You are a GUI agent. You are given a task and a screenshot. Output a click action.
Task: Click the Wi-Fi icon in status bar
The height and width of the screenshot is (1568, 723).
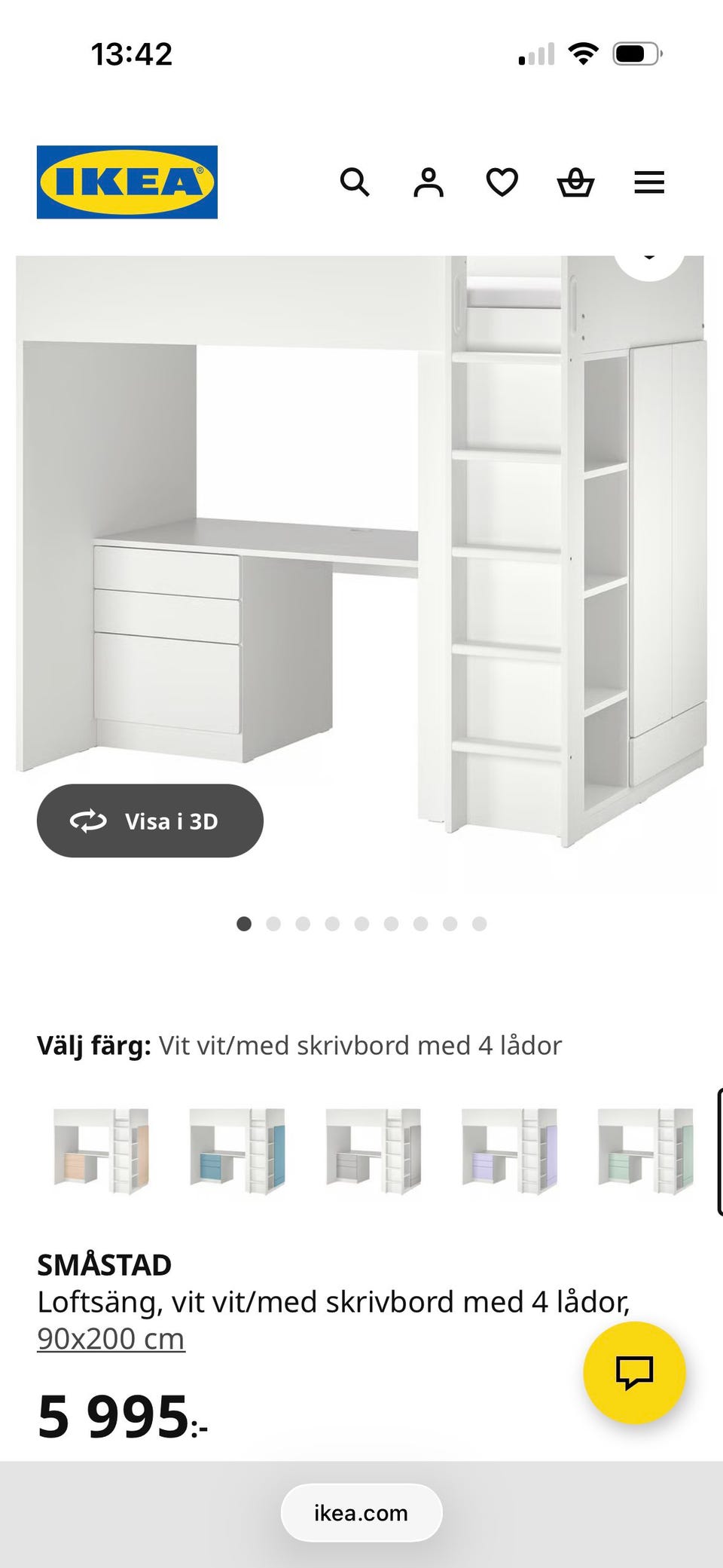tap(582, 52)
